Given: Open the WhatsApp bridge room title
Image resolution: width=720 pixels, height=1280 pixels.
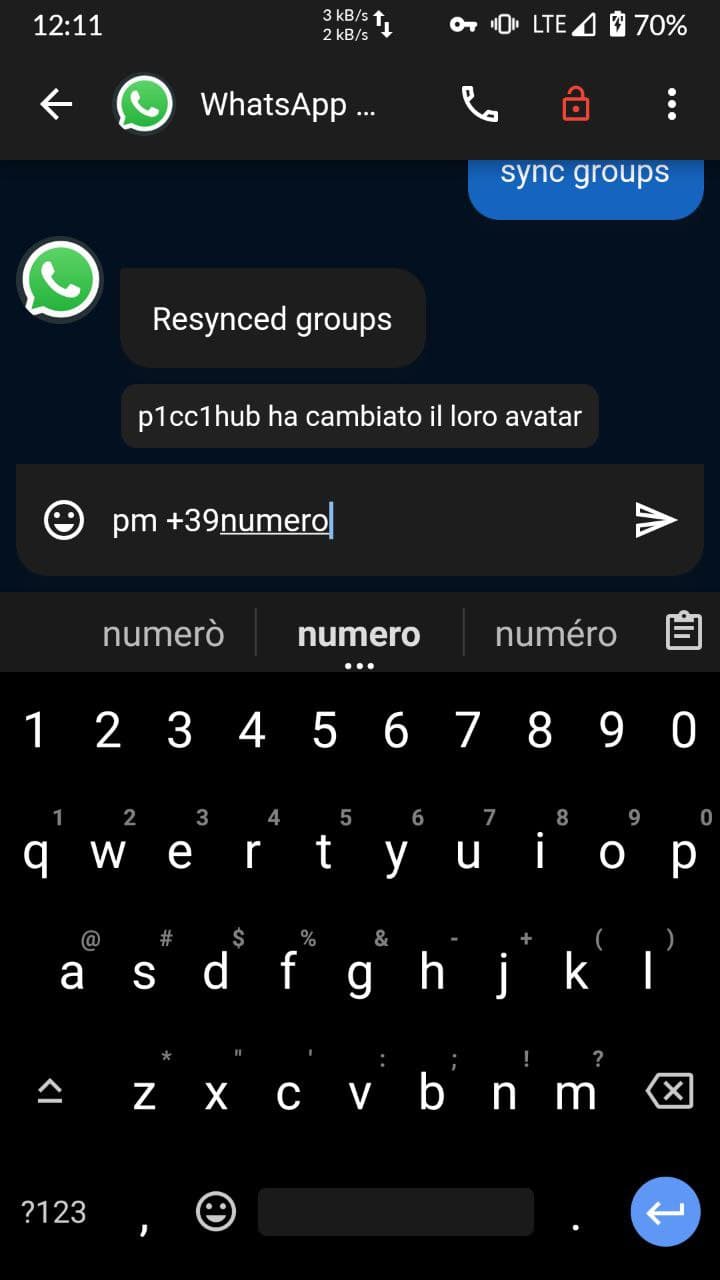Looking at the screenshot, I should [288, 104].
